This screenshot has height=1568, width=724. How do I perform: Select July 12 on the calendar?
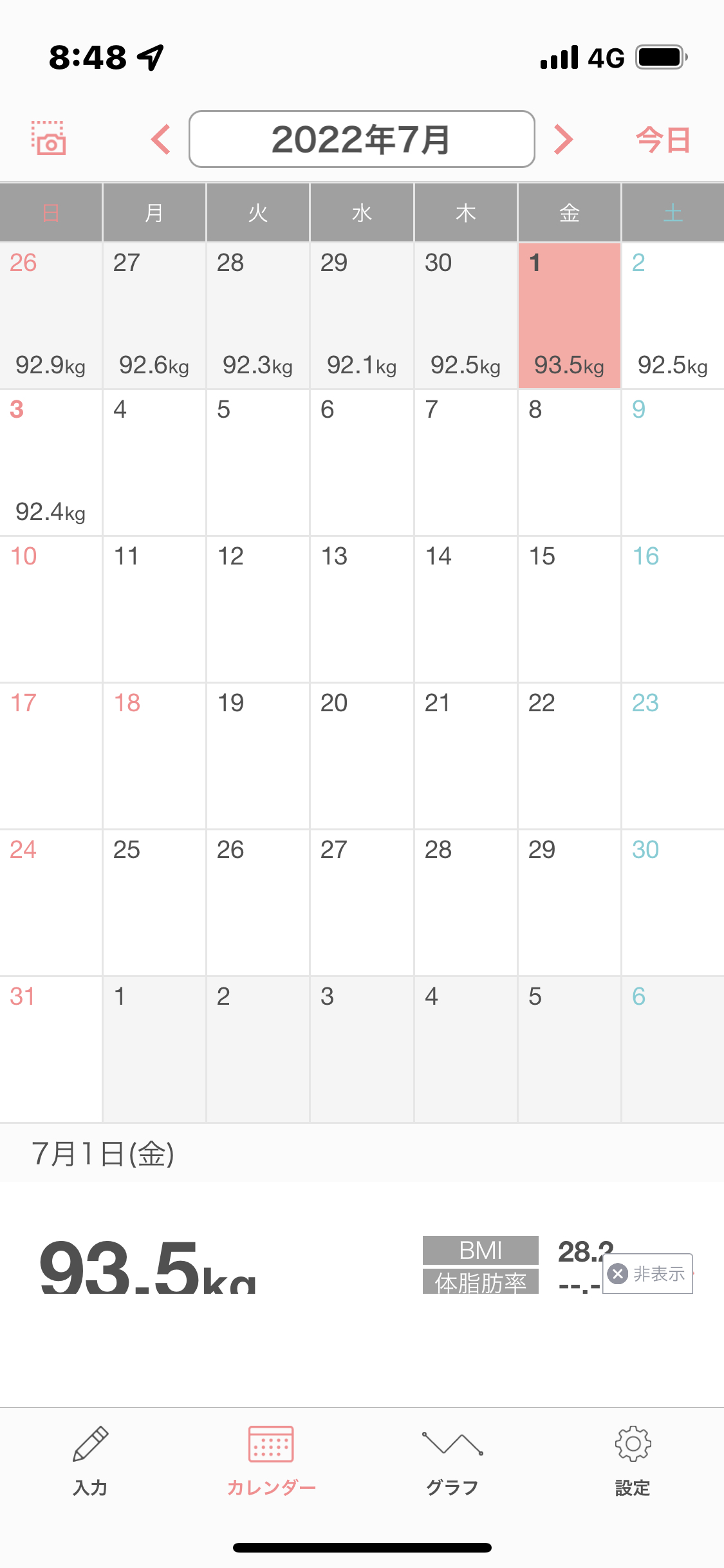pos(258,609)
